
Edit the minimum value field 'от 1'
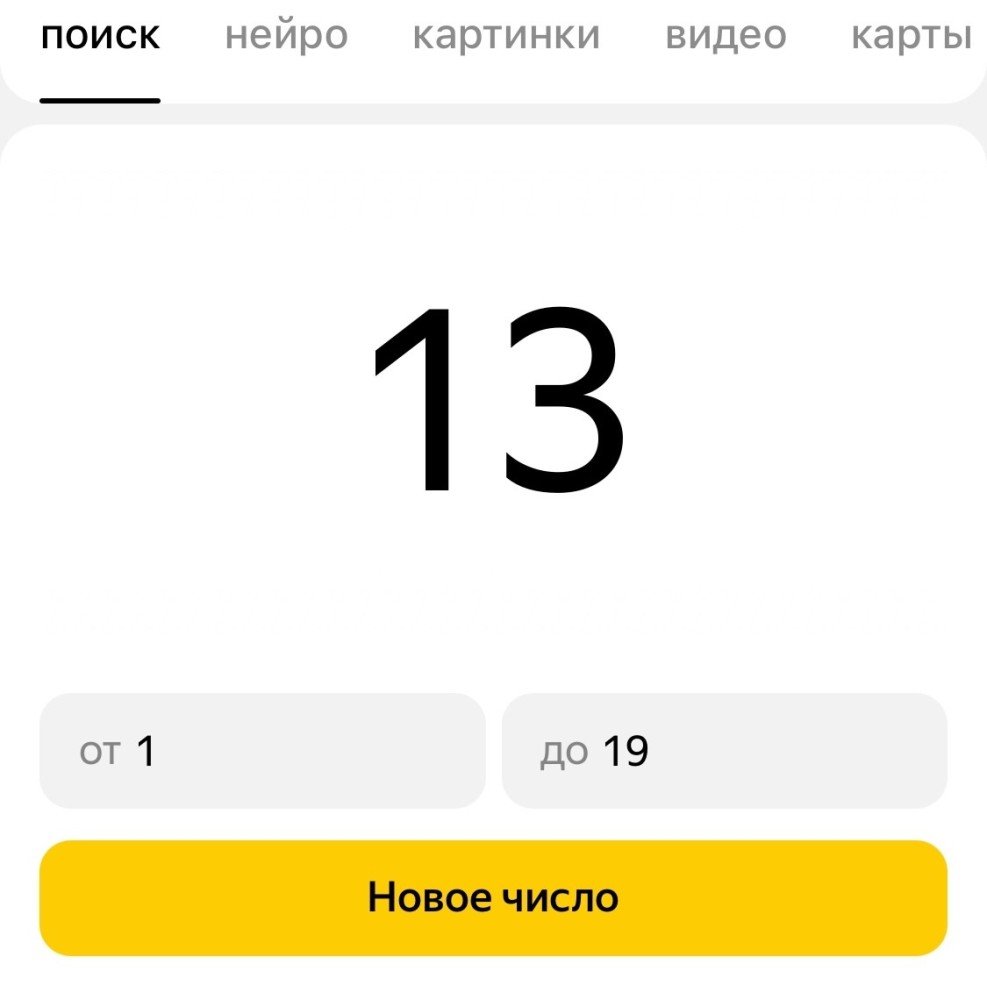click(x=262, y=750)
